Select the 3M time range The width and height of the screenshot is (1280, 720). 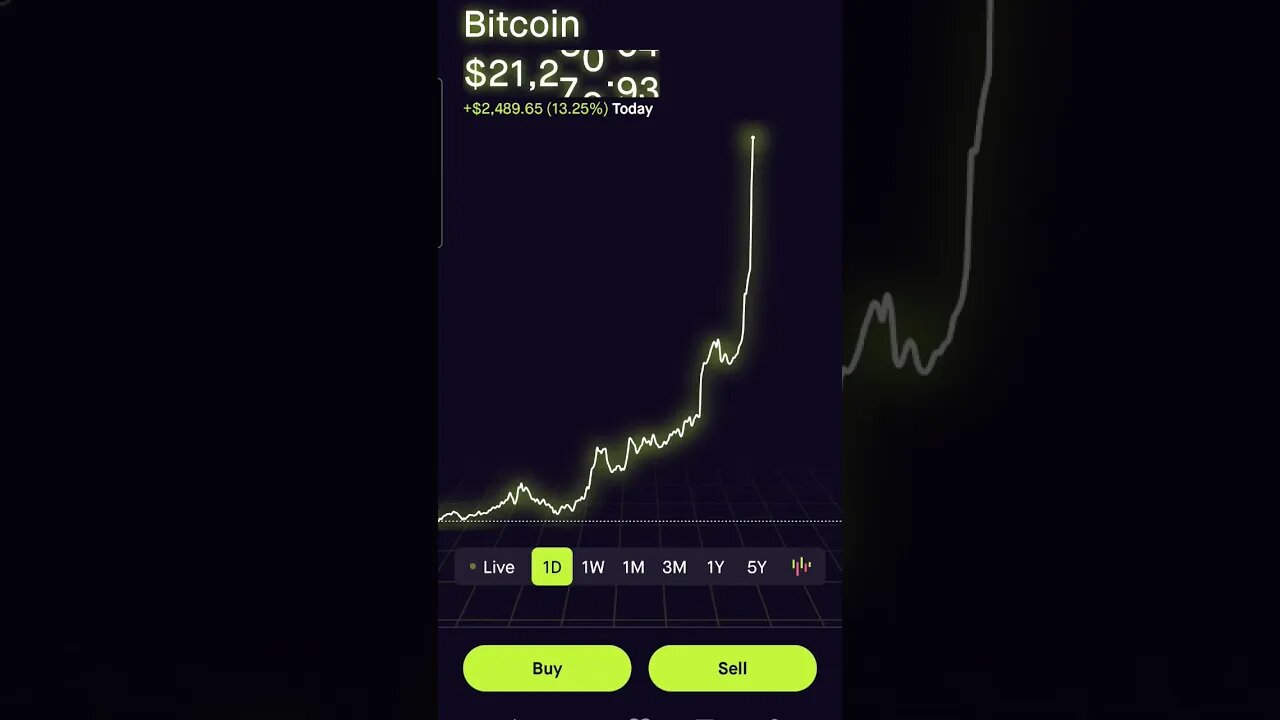(x=674, y=567)
